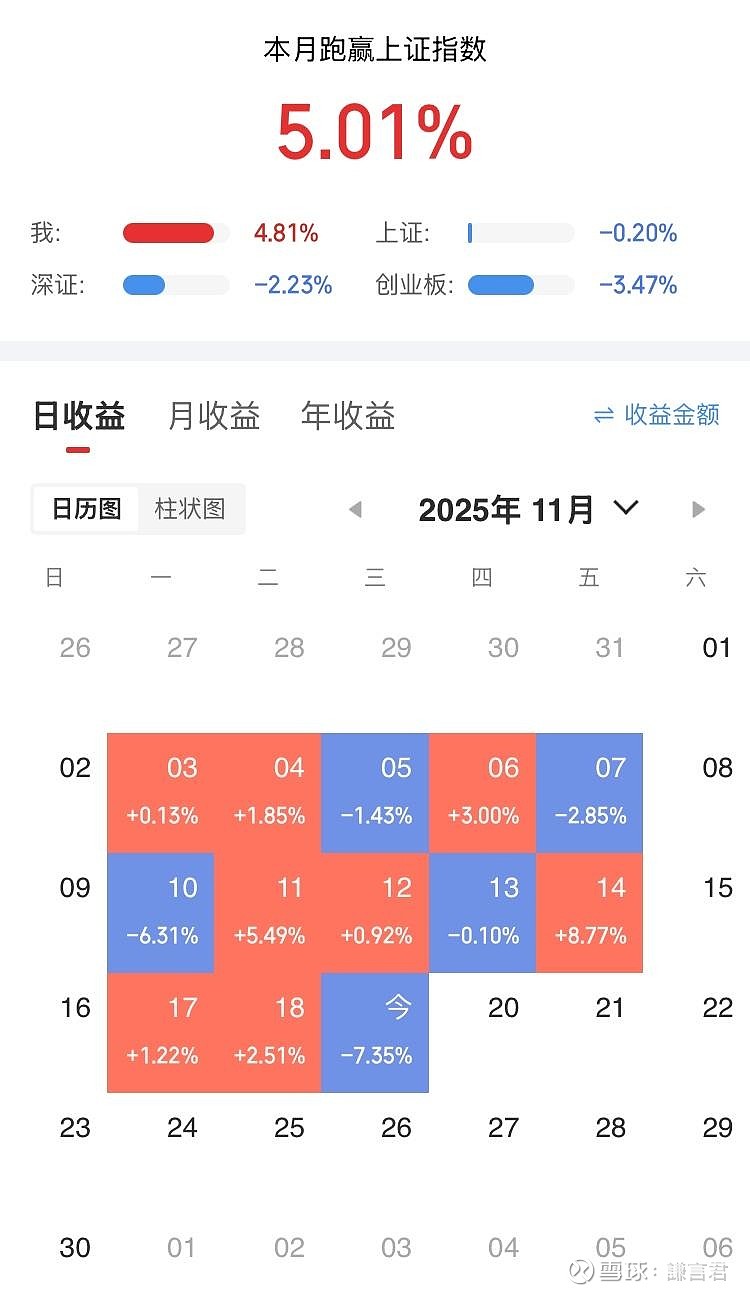Screen dimensions: 750x1294
Task: Toggle to 柱状图 chart view
Action: coord(191,509)
